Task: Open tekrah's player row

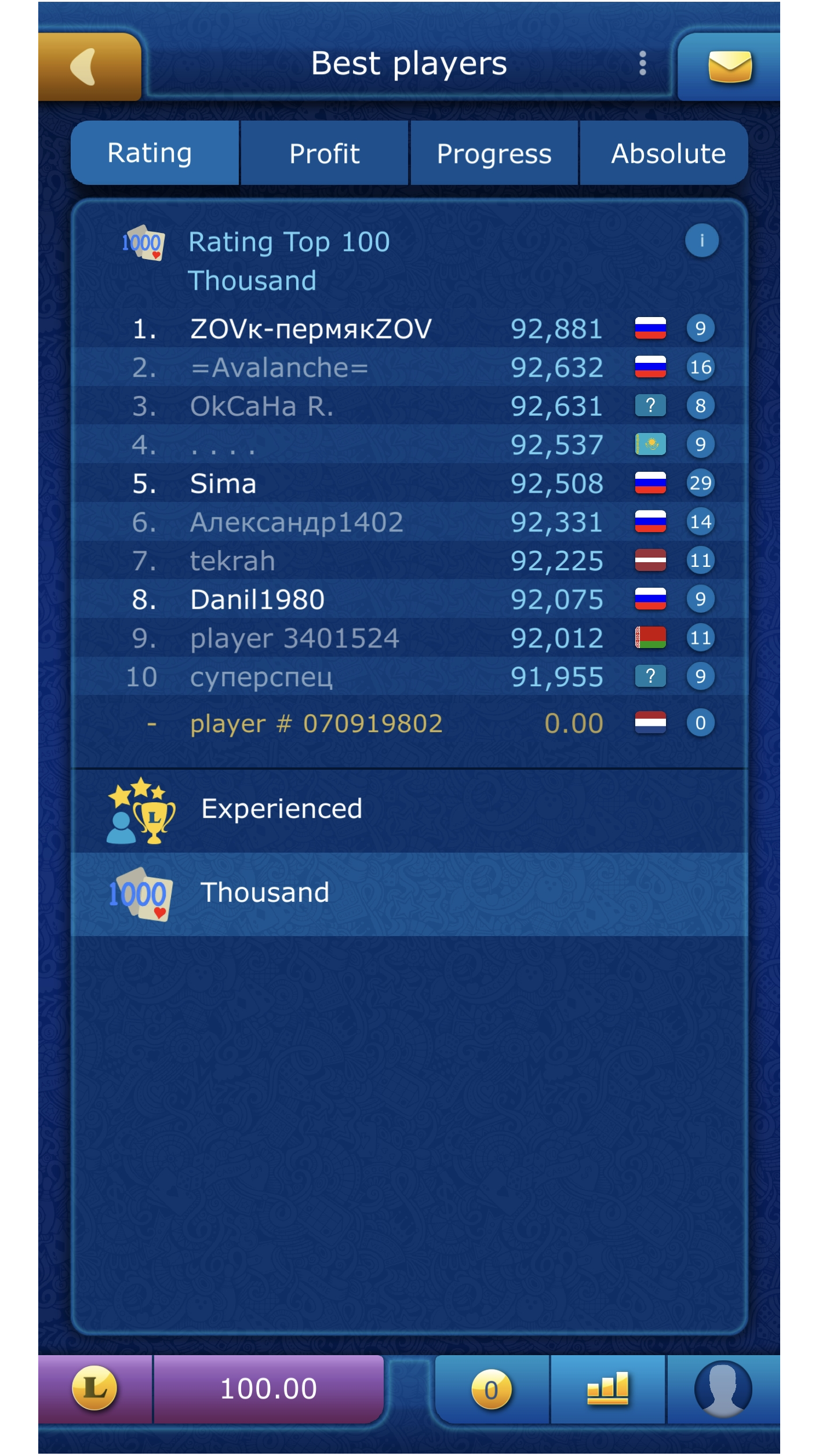Action: click(409, 560)
